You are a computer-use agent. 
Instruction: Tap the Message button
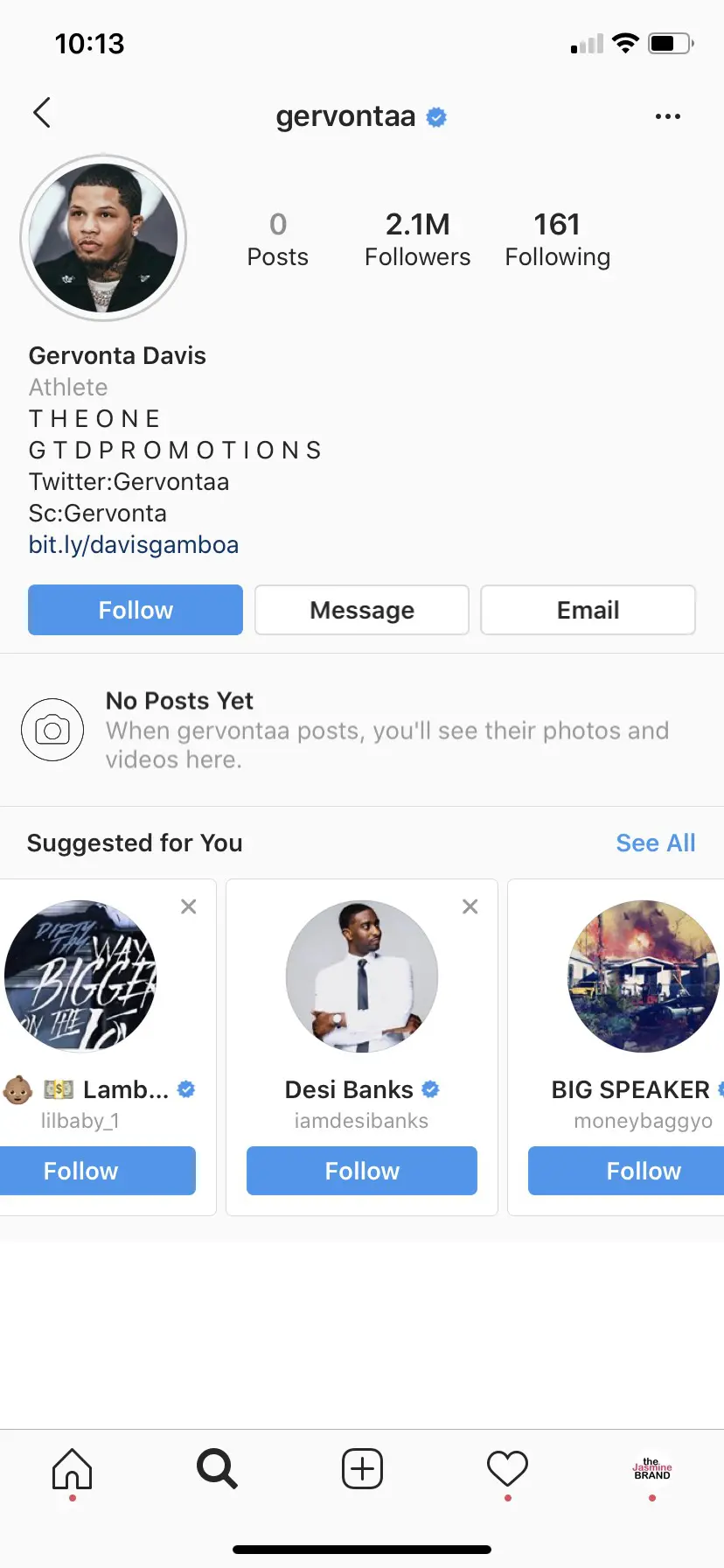coord(362,610)
